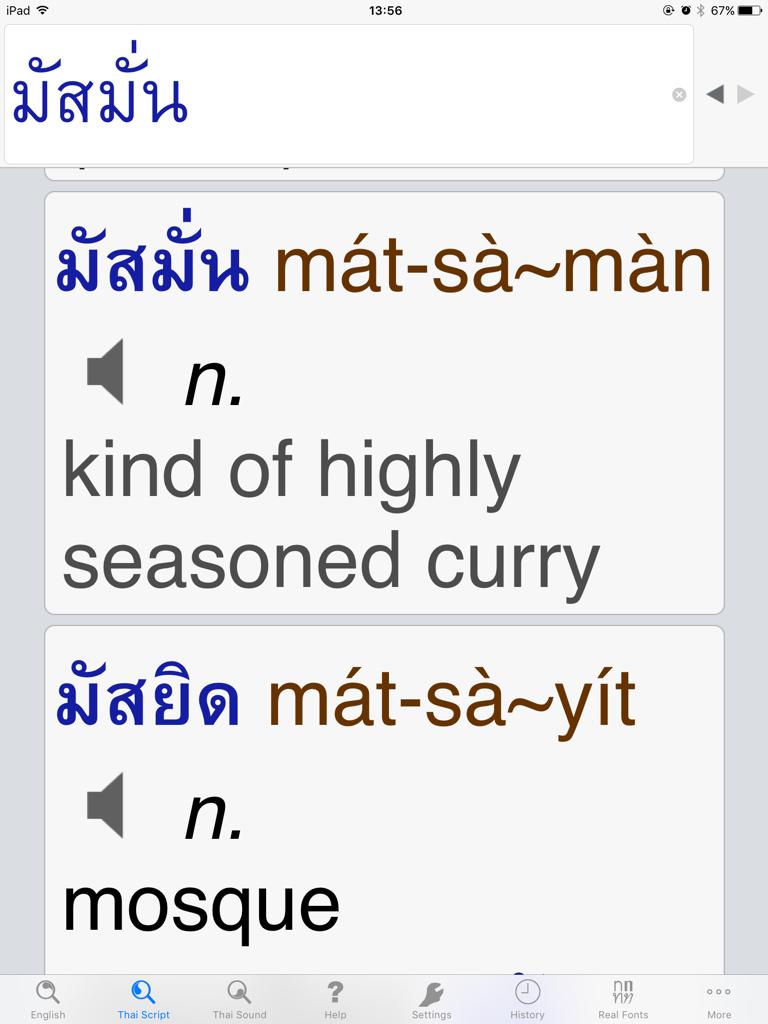This screenshot has height=1024, width=768.
Task: Play audio for mát-sà~yít
Action: pos(106,805)
